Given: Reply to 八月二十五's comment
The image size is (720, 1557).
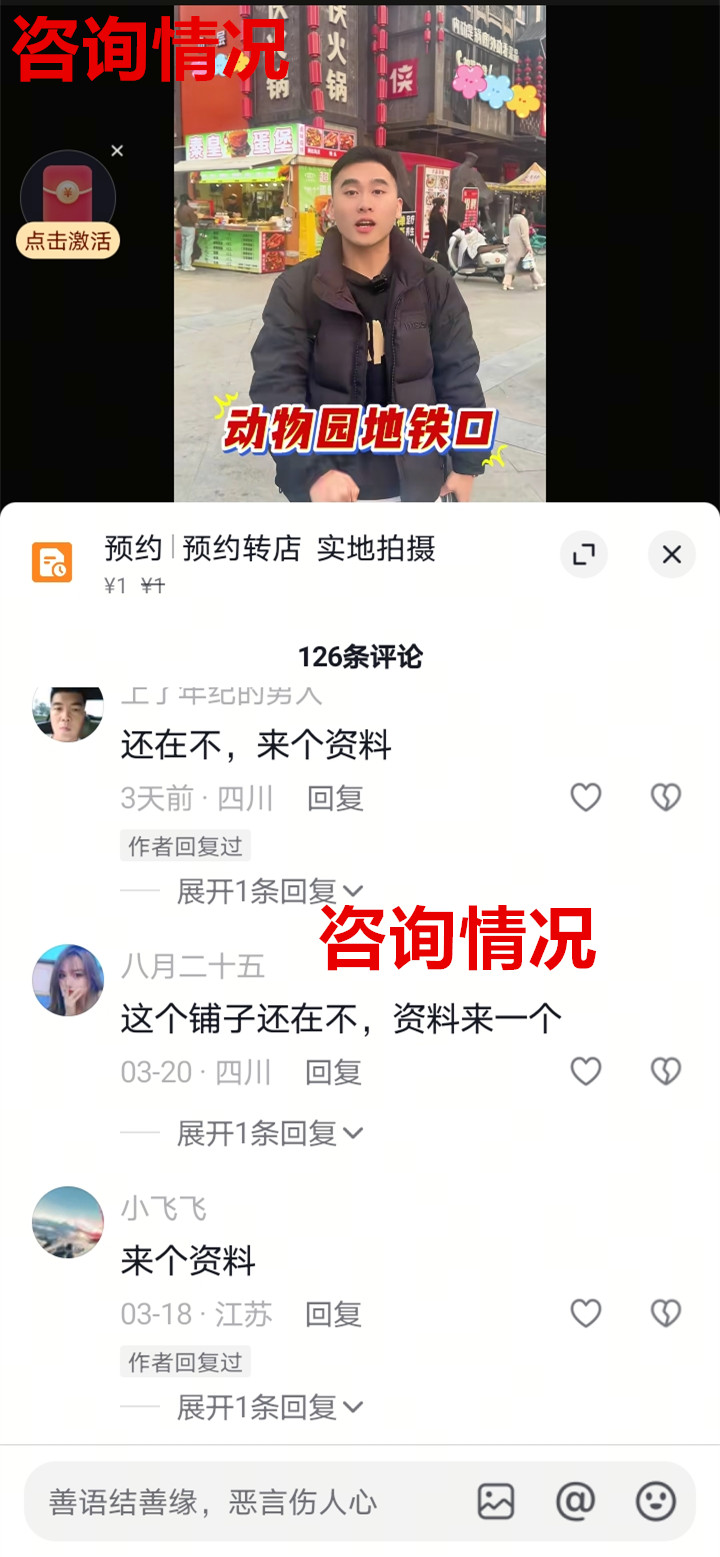Looking at the screenshot, I should pos(333,1073).
